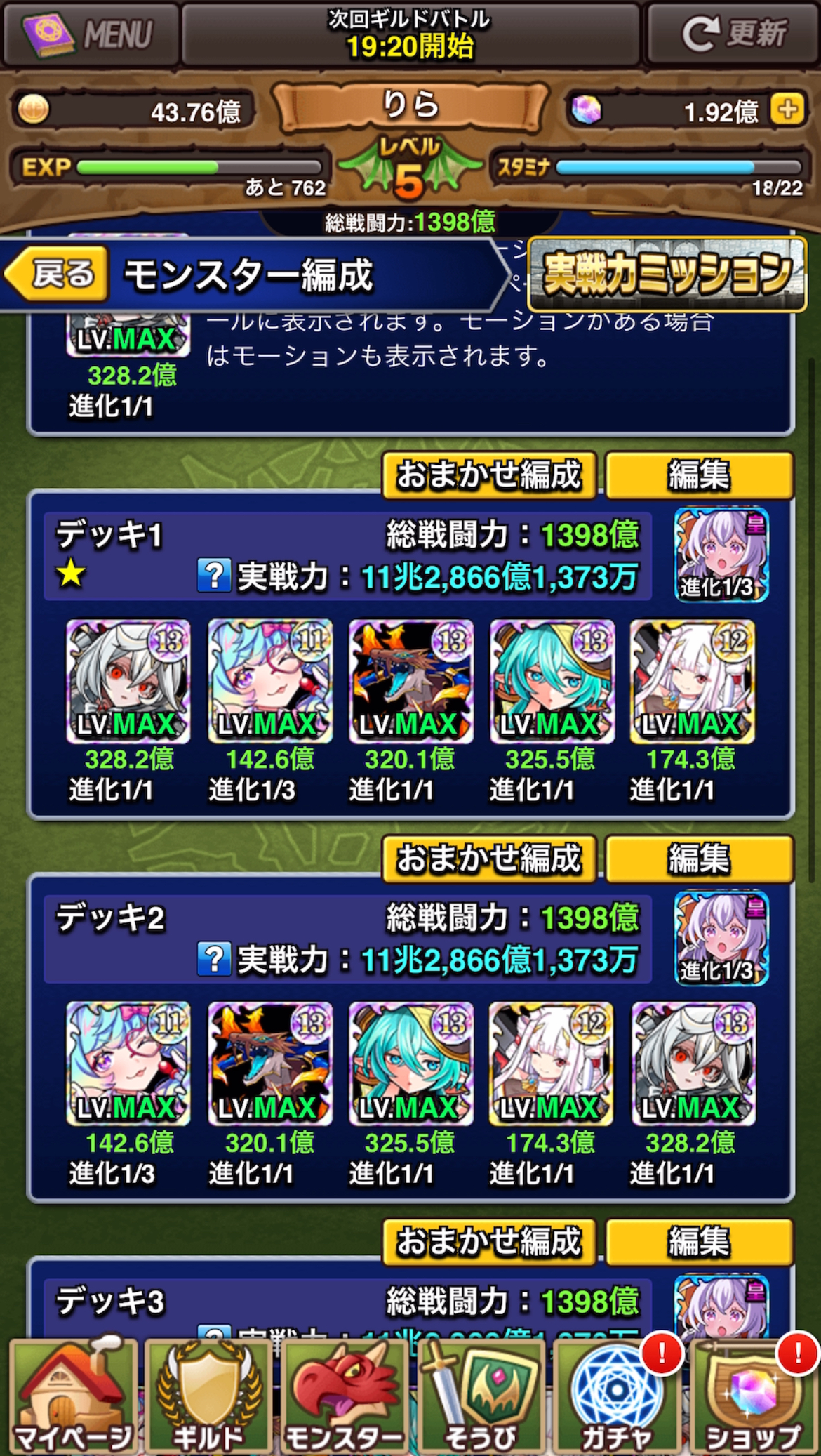Tap the 更新 refresh button
821x1456 pixels.
(x=733, y=34)
